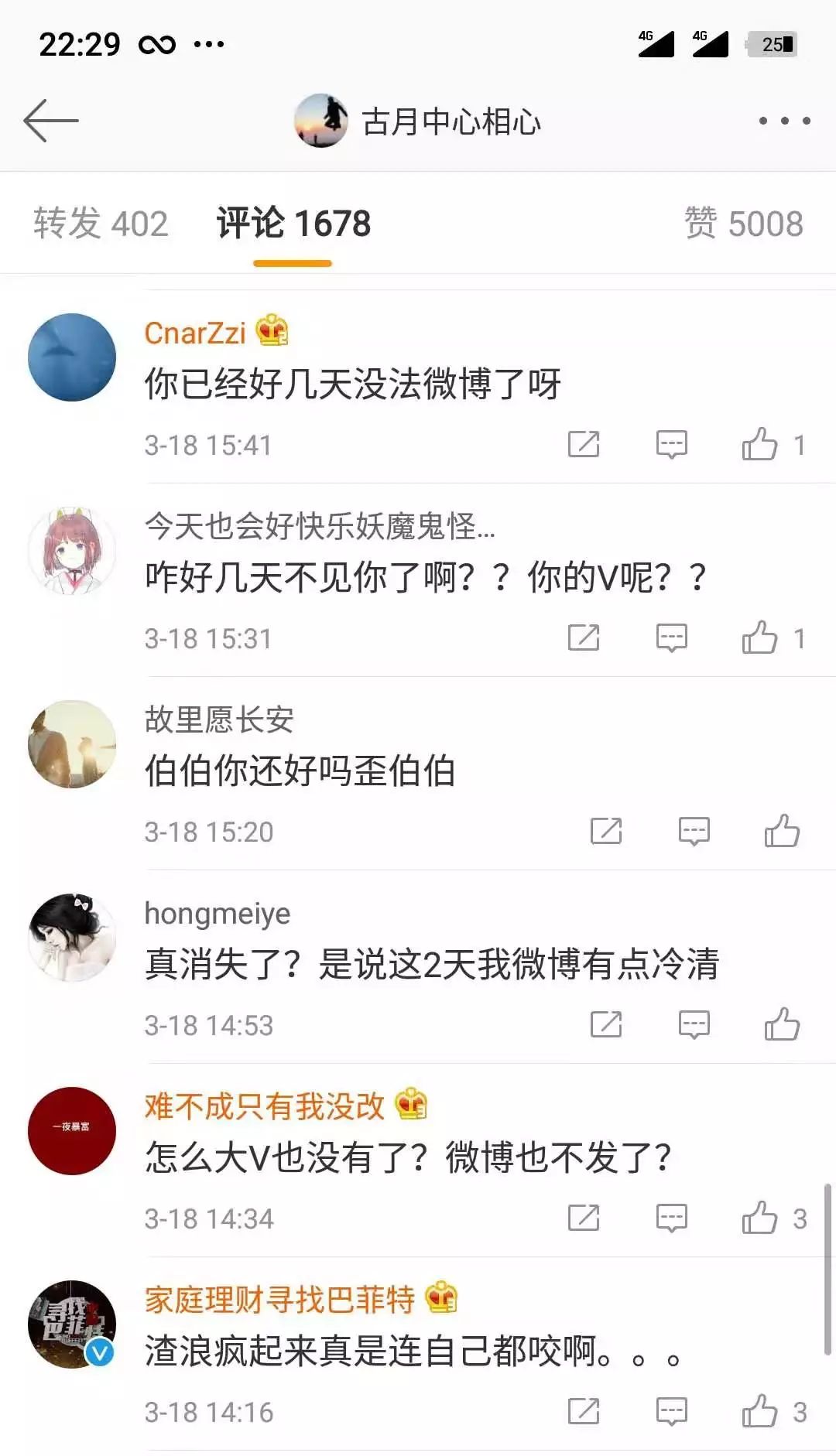Screen dimensions: 836x1456
Task: Switch to the 赞 5008 tab
Action: (x=744, y=224)
